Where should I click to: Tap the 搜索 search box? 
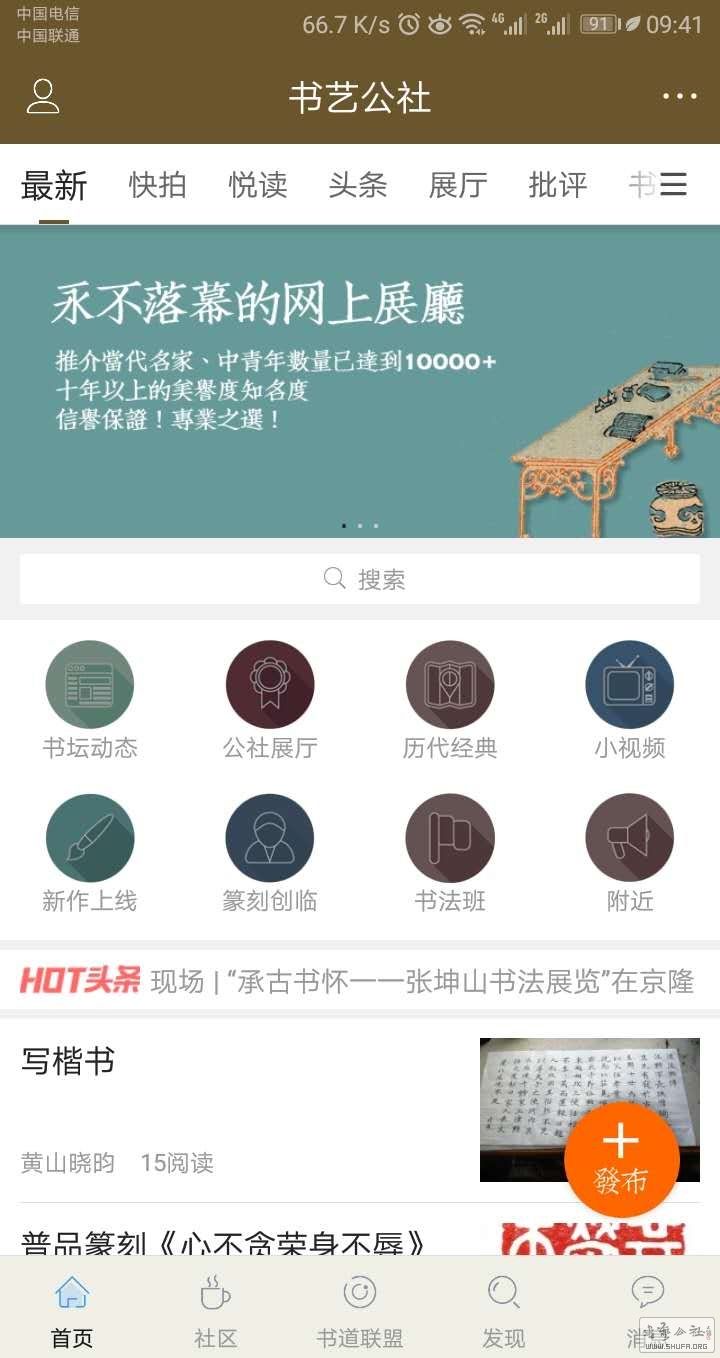pyautogui.click(x=360, y=579)
